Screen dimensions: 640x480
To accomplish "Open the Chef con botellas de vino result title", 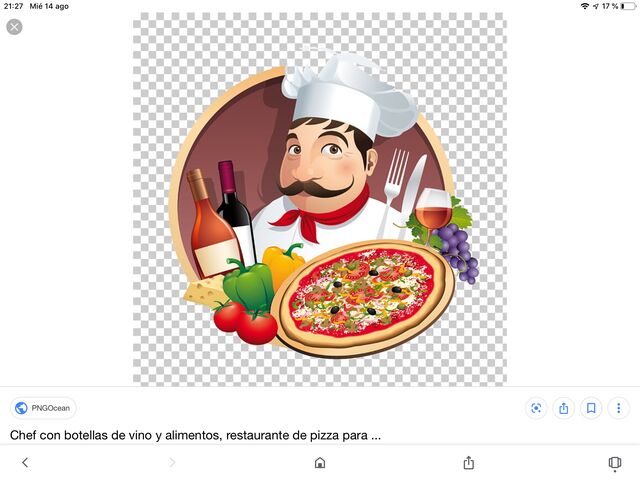I will click(x=195, y=435).
